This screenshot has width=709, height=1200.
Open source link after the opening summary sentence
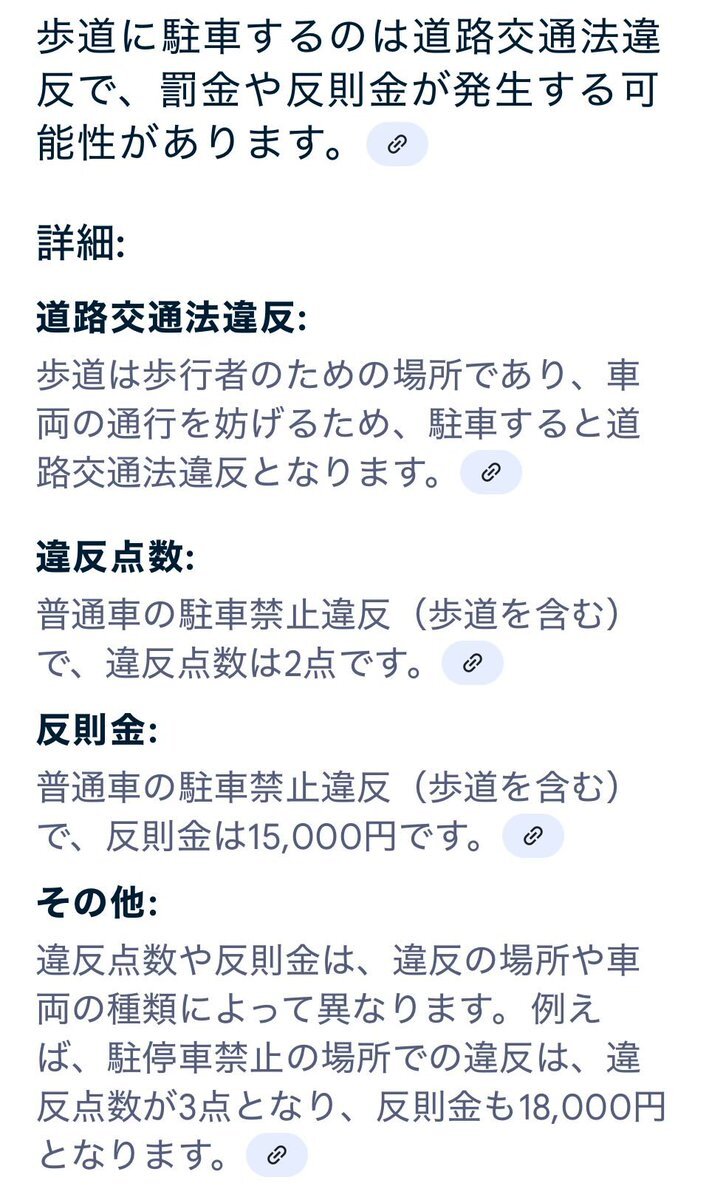click(x=397, y=145)
